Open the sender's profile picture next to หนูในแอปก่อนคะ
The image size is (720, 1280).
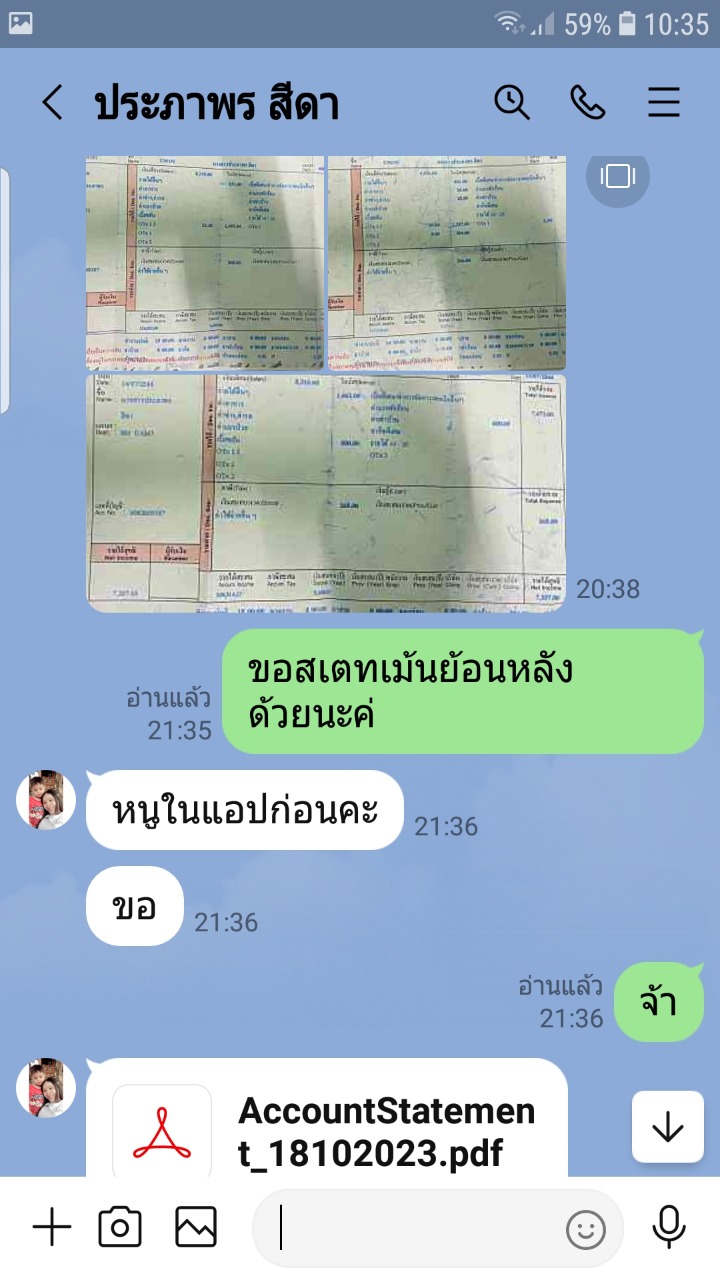(x=46, y=800)
